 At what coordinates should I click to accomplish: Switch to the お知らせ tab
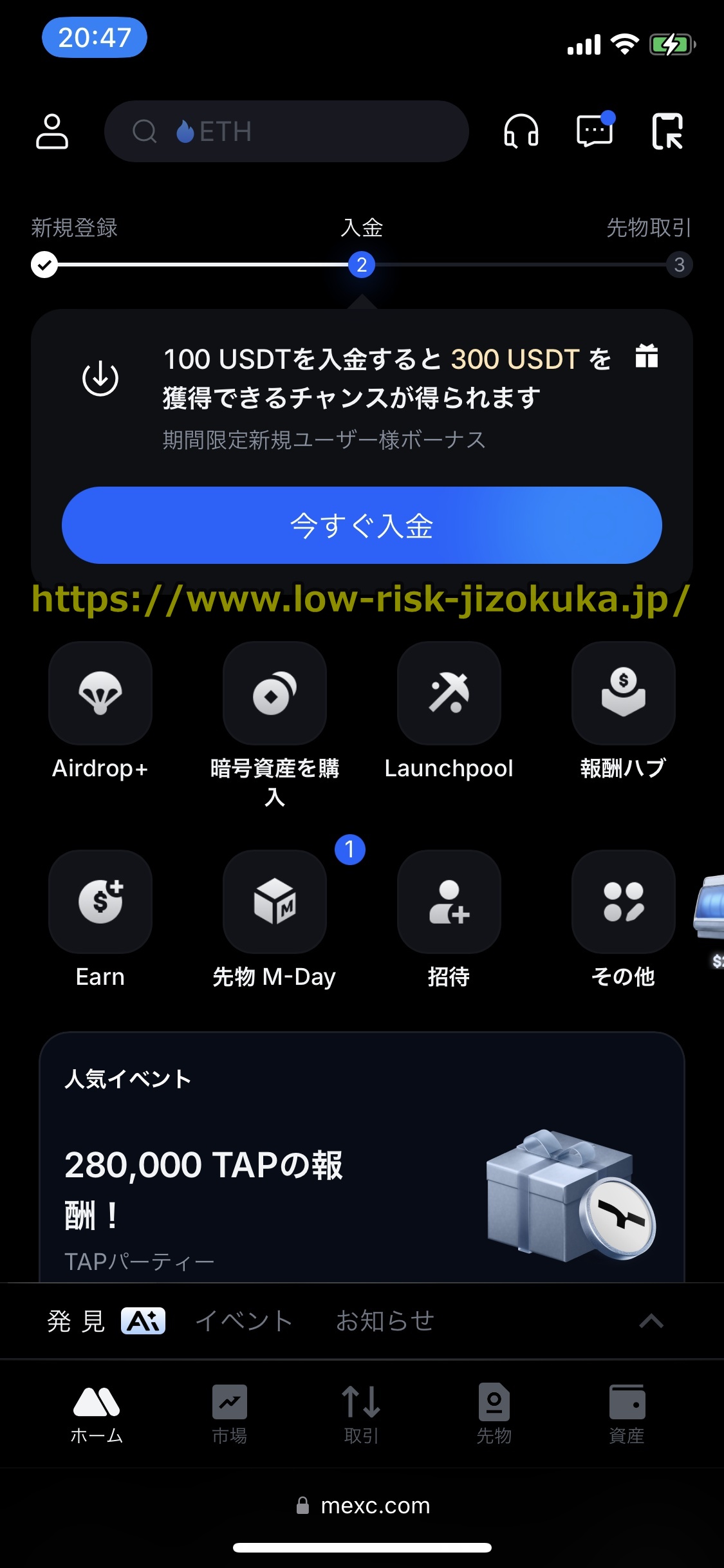(x=385, y=1321)
